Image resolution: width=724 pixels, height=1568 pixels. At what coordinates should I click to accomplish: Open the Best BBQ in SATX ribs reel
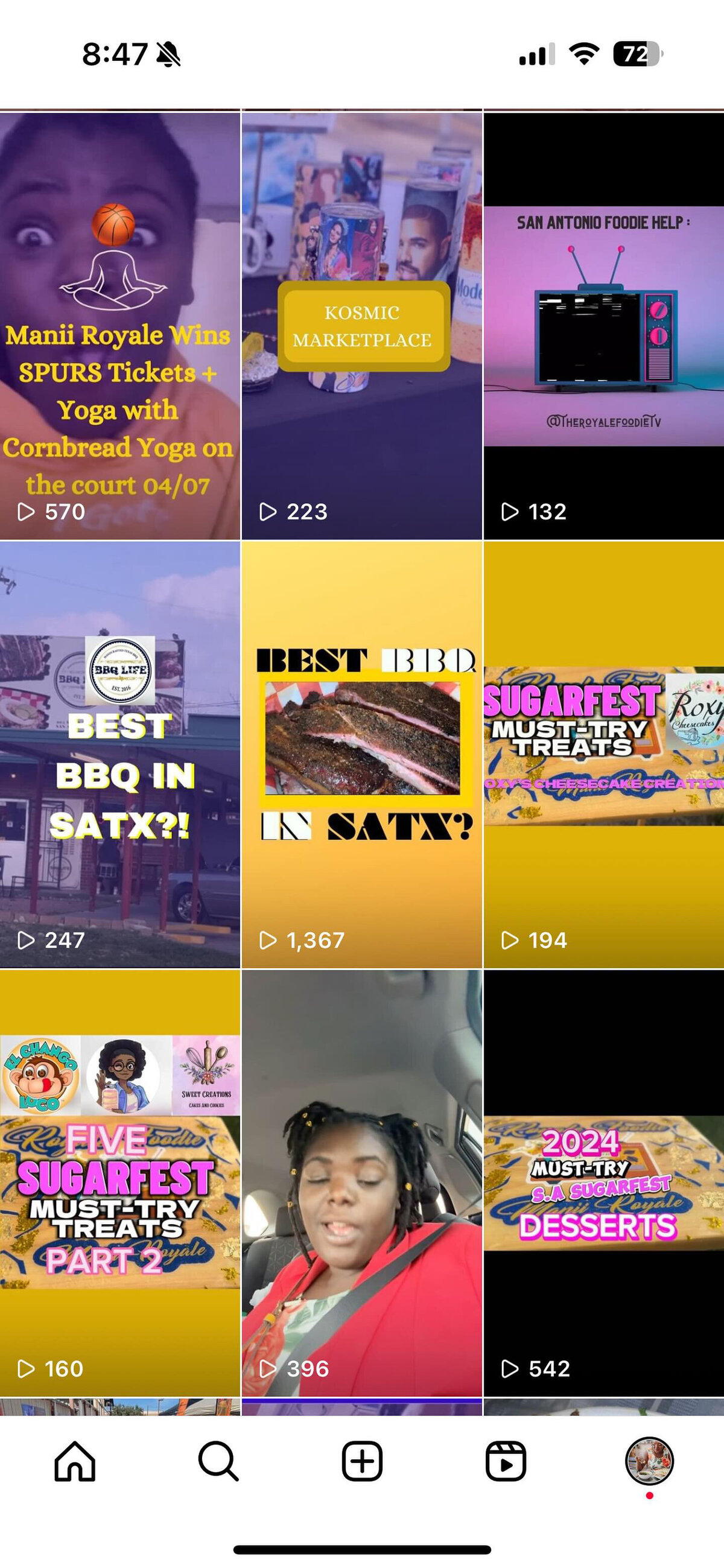(361, 755)
